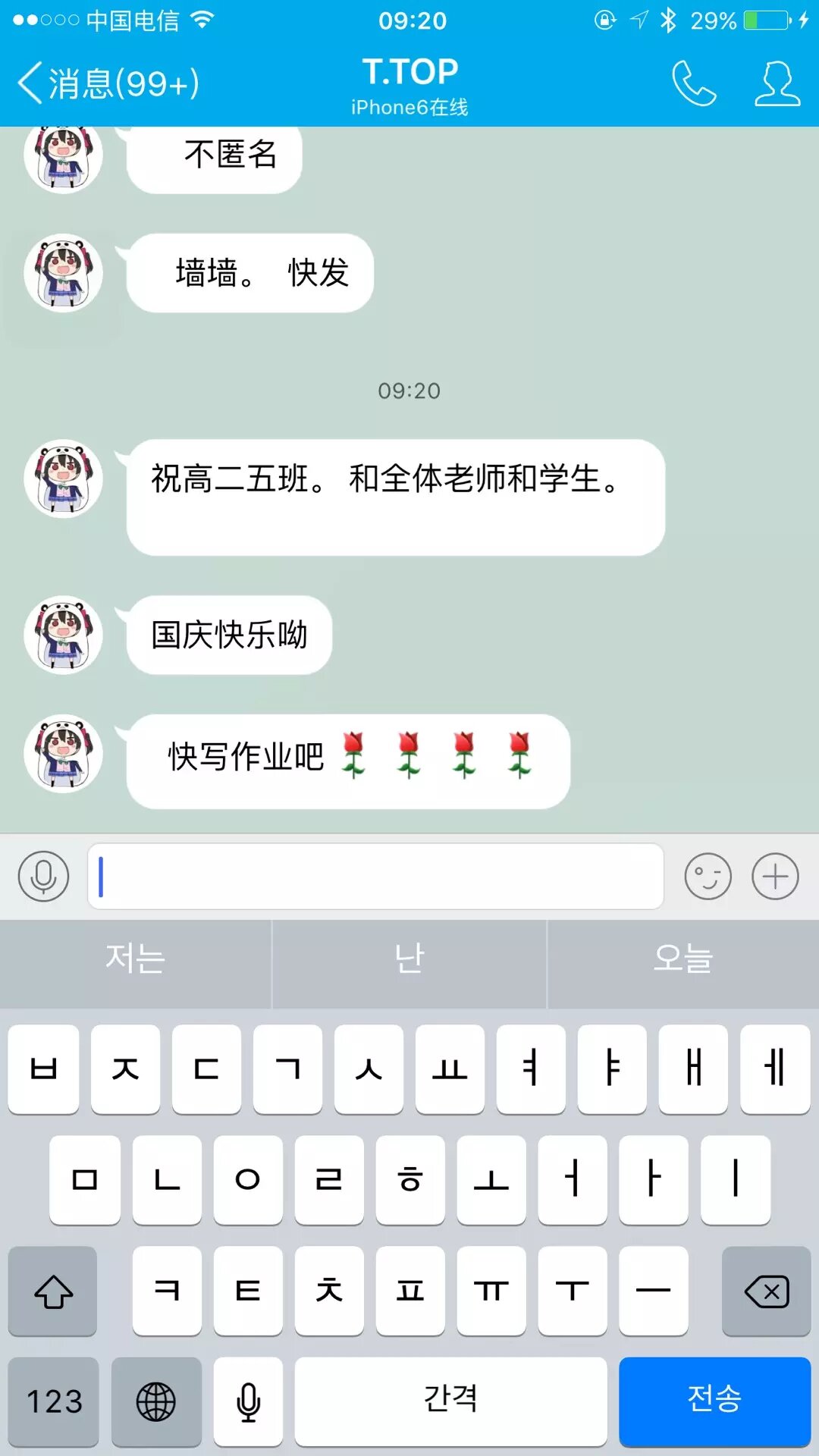Send the message with 전송 key
Viewport: 819px width, 1456px height.
click(714, 1401)
